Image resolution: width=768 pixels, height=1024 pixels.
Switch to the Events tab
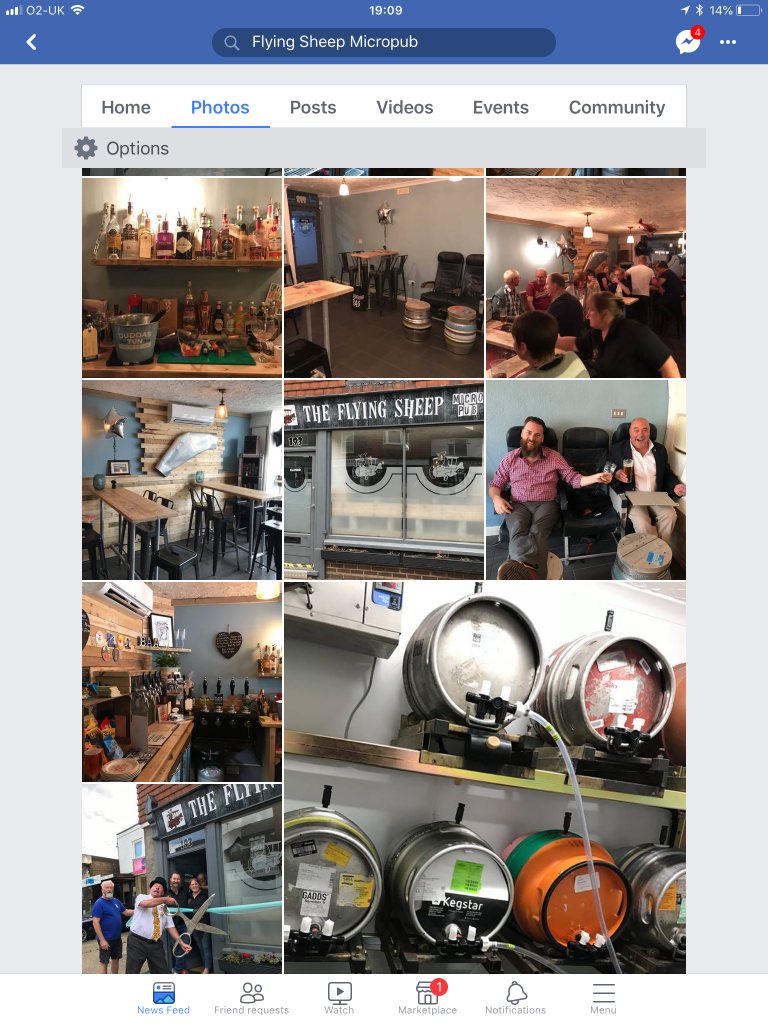coord(501,107)
